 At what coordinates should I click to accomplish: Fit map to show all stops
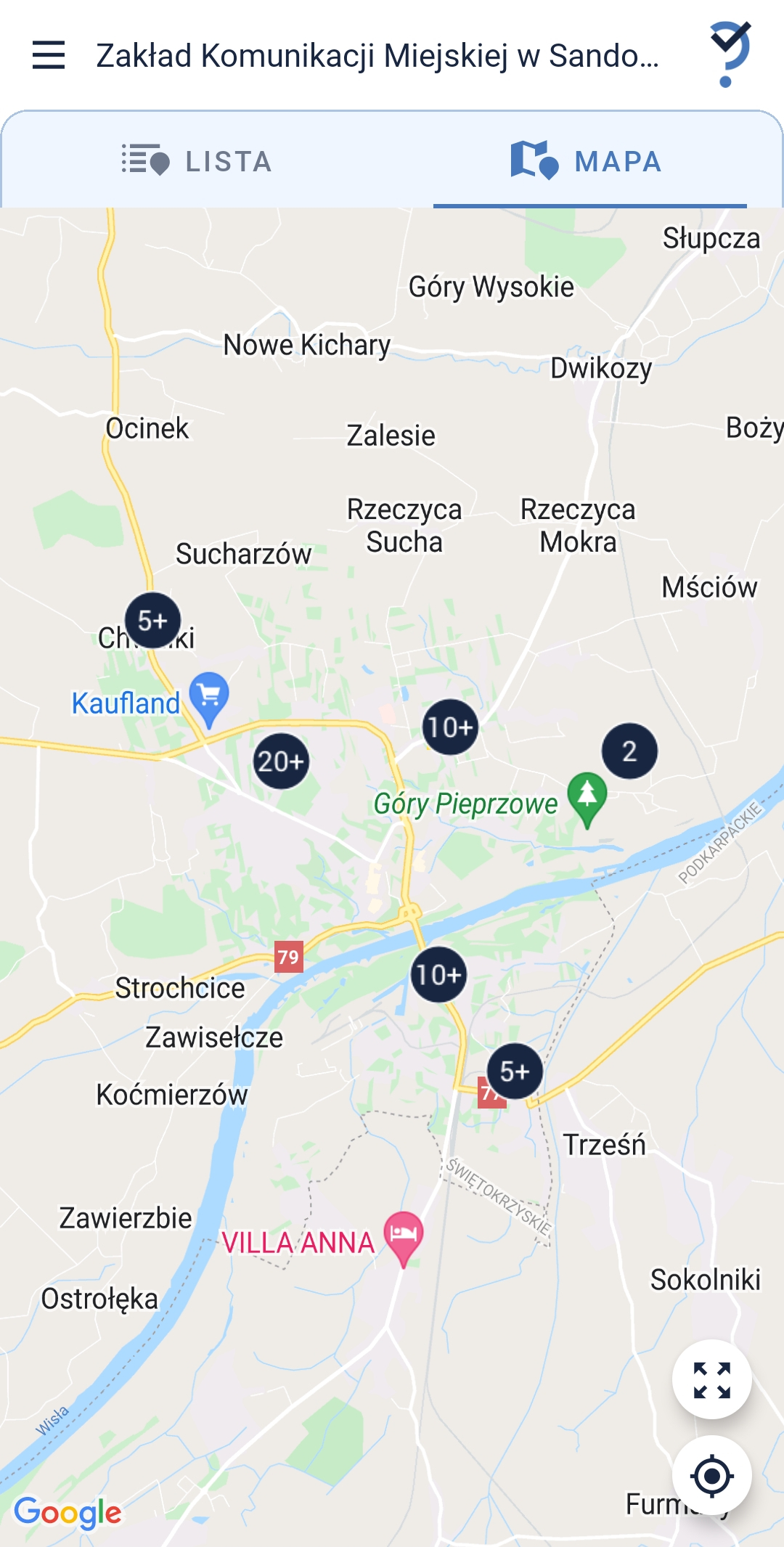click(711, 1379)
